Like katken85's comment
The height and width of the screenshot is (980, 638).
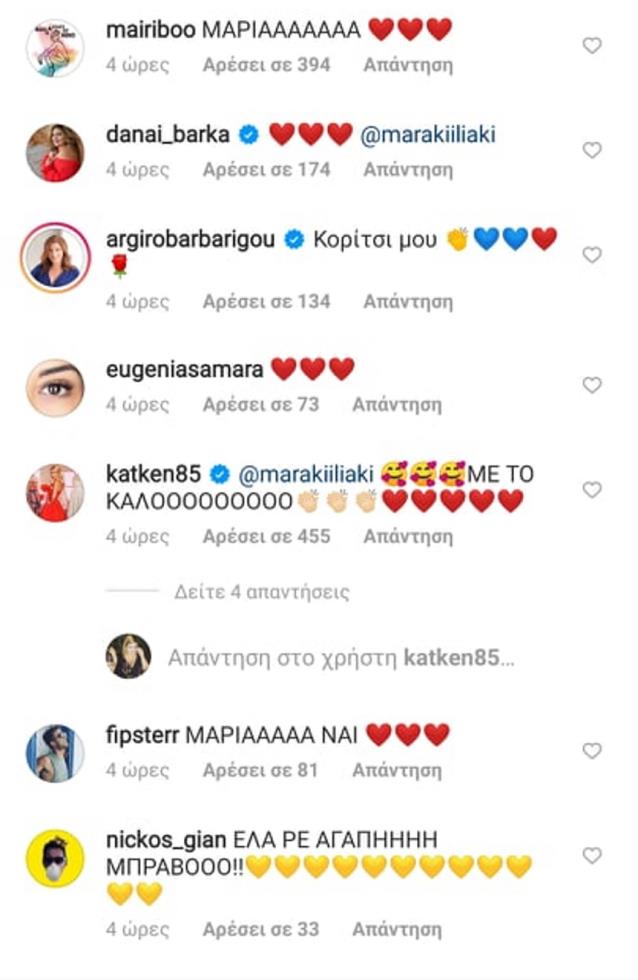tap(592, 490)
